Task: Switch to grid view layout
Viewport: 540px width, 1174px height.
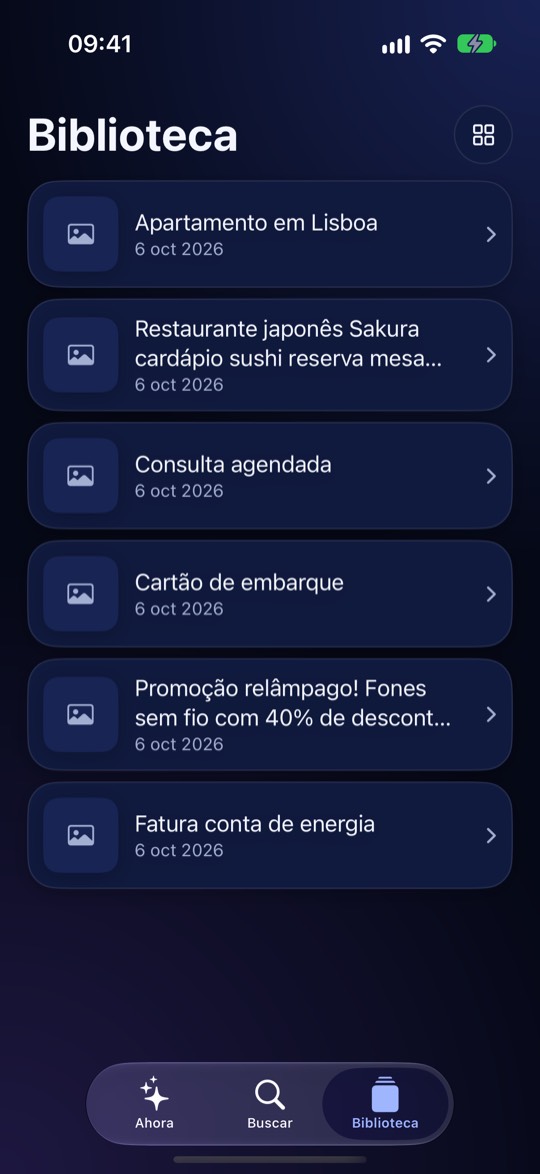Action: coord(483,135)
